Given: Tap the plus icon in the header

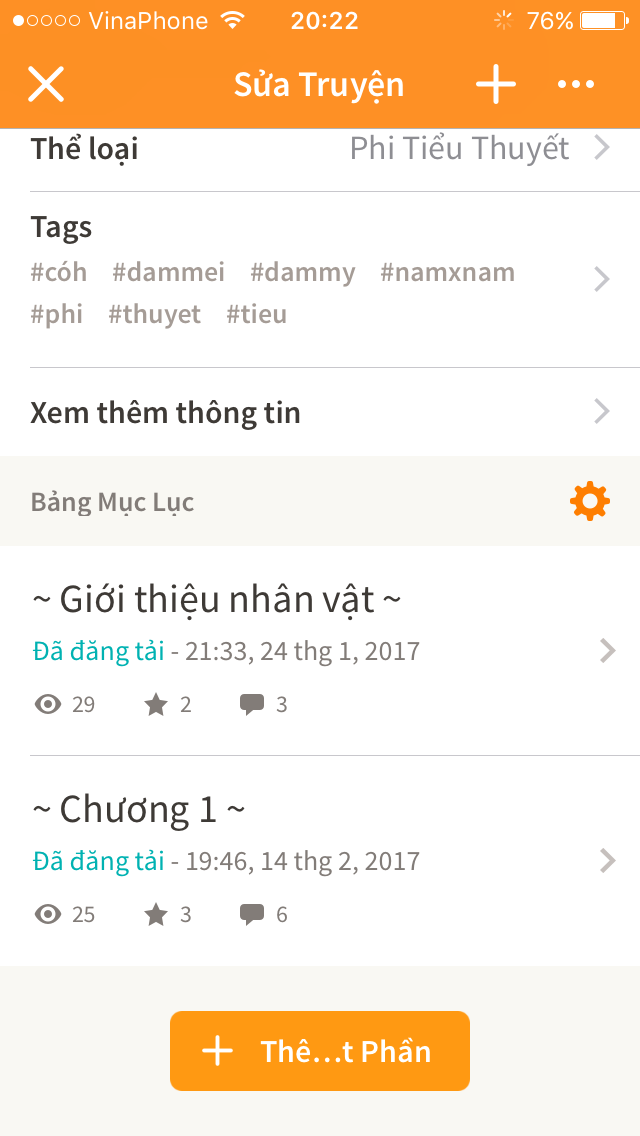Looking at the screenshot, I should point(496,84).
